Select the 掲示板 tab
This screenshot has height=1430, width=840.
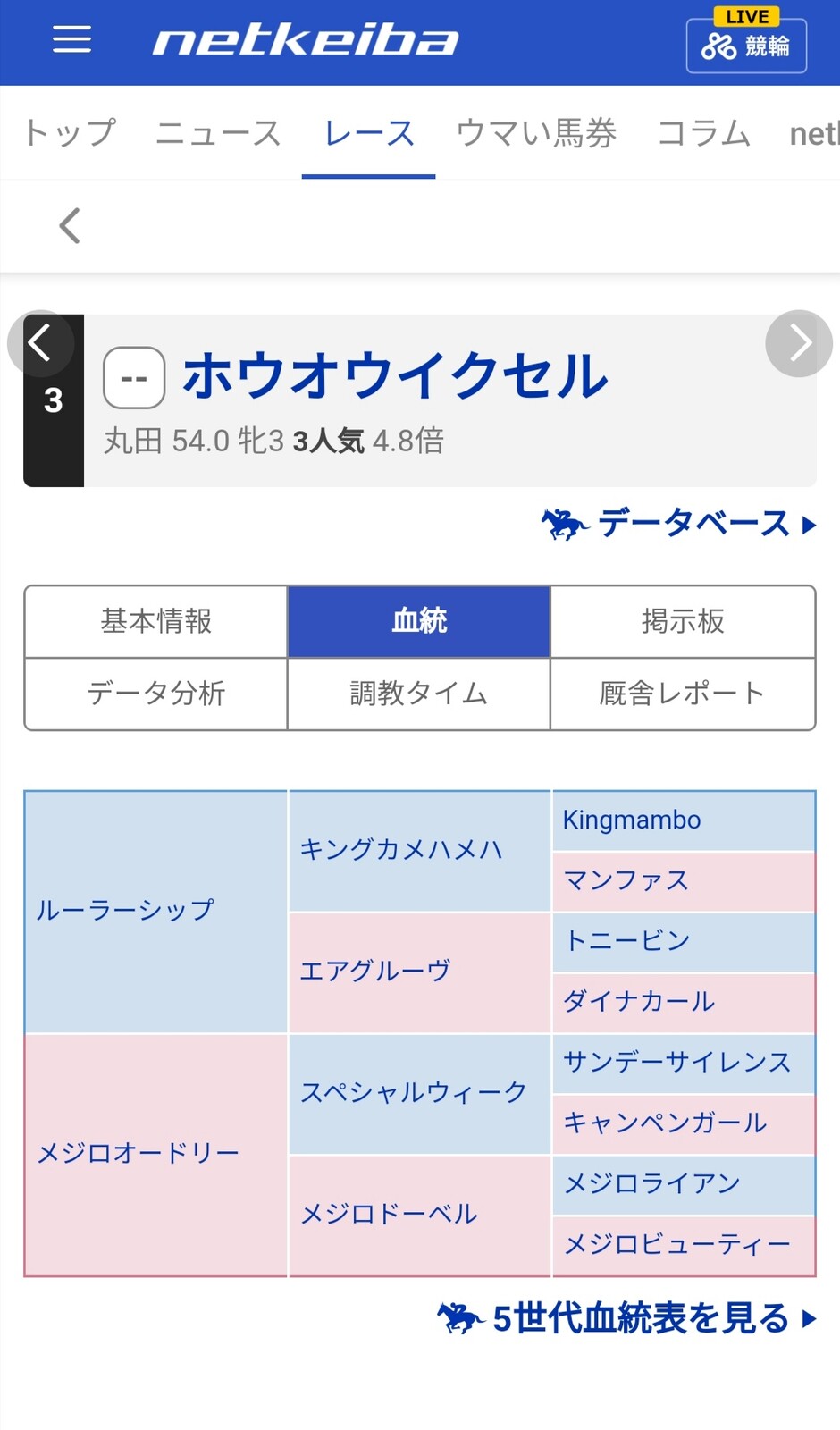point(683,621)
